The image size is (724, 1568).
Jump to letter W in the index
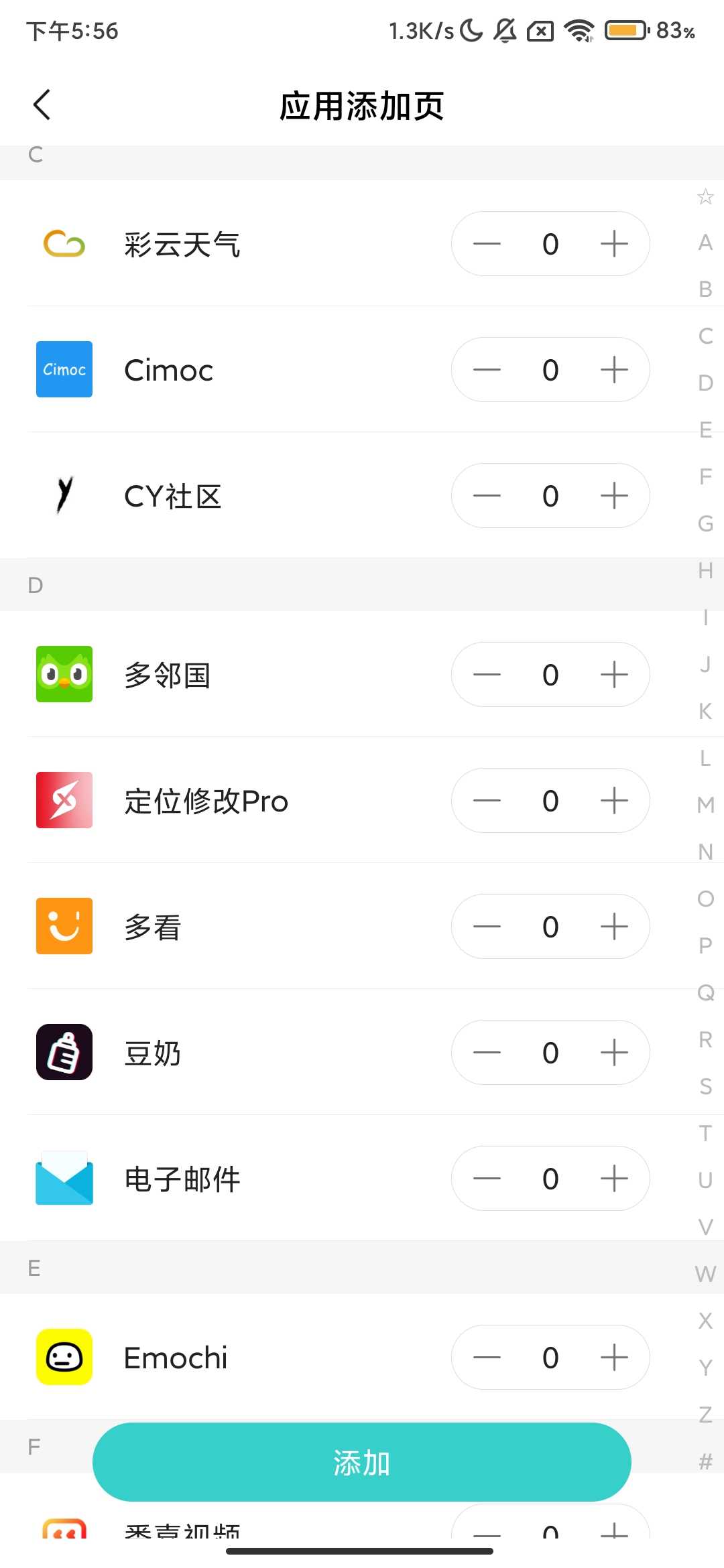[x=705, y=1274]
